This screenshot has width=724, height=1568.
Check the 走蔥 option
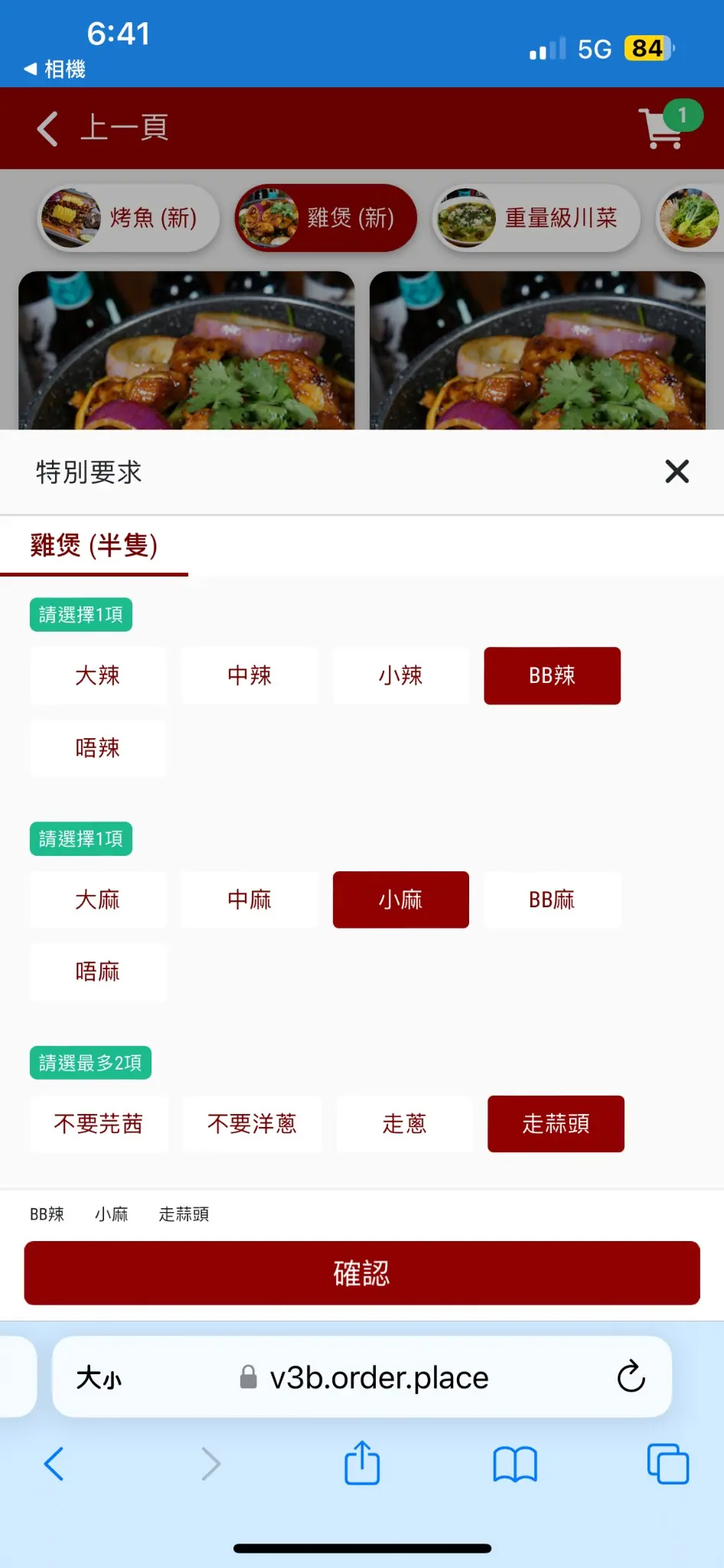coord(404,1124)
